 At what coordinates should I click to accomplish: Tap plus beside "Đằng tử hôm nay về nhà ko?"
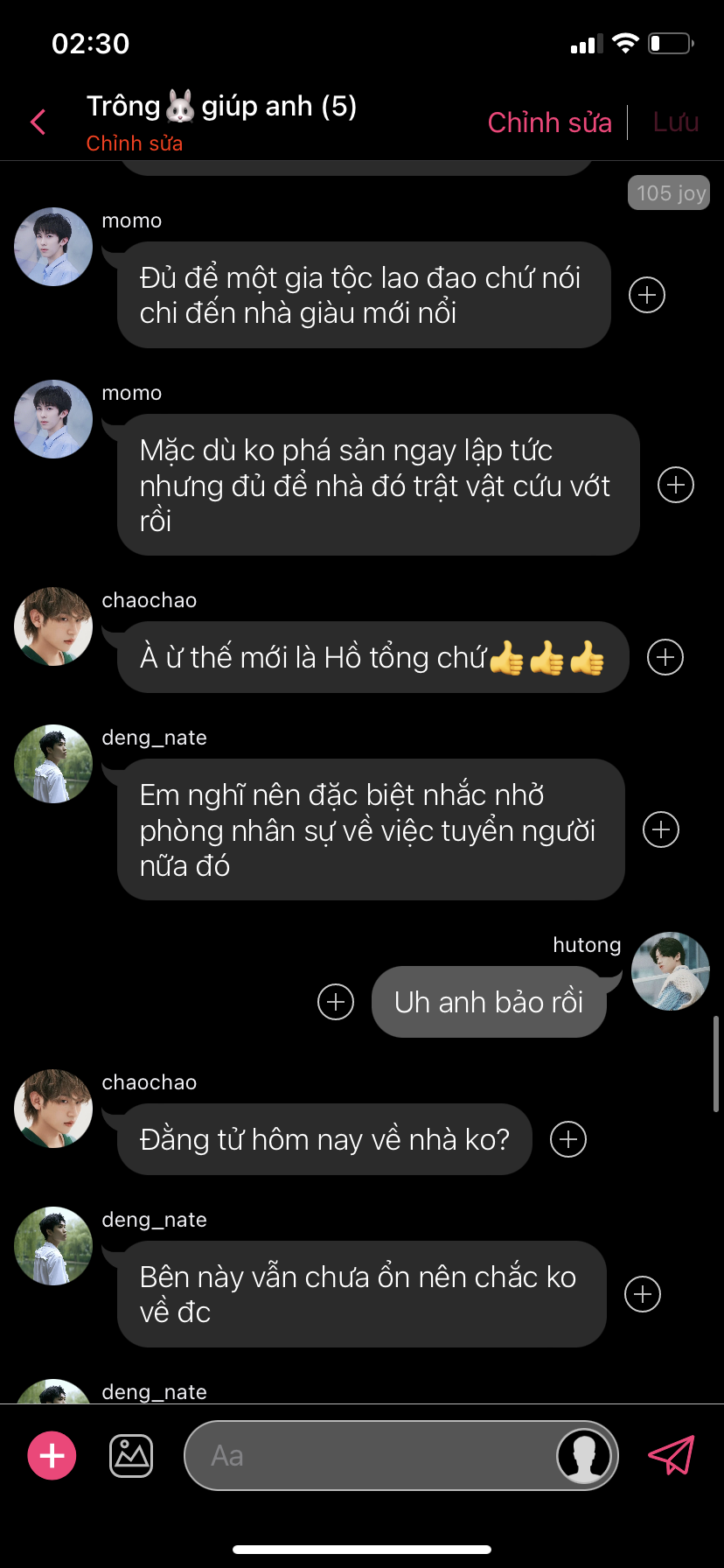tap(568, 1139)
